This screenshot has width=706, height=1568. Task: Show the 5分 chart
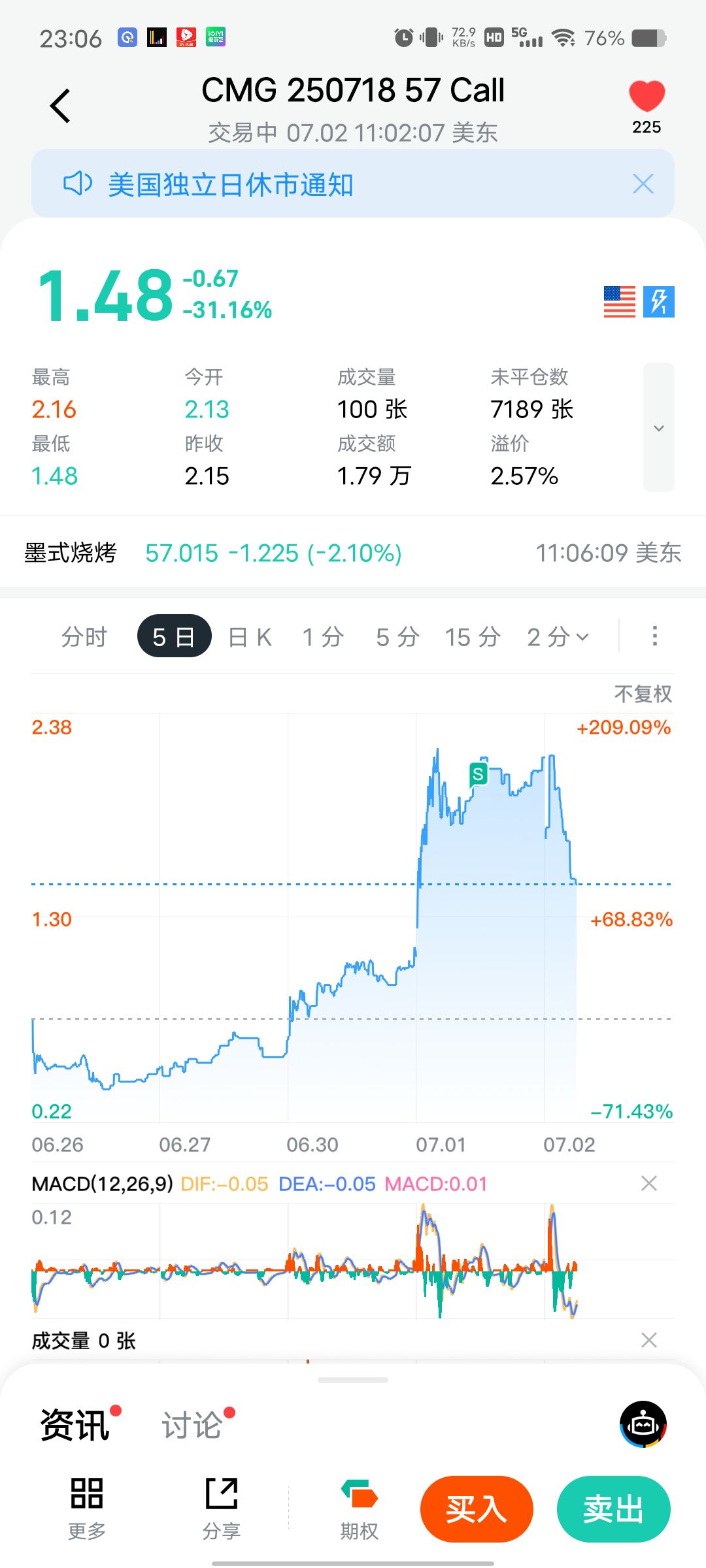coord(397,636)
